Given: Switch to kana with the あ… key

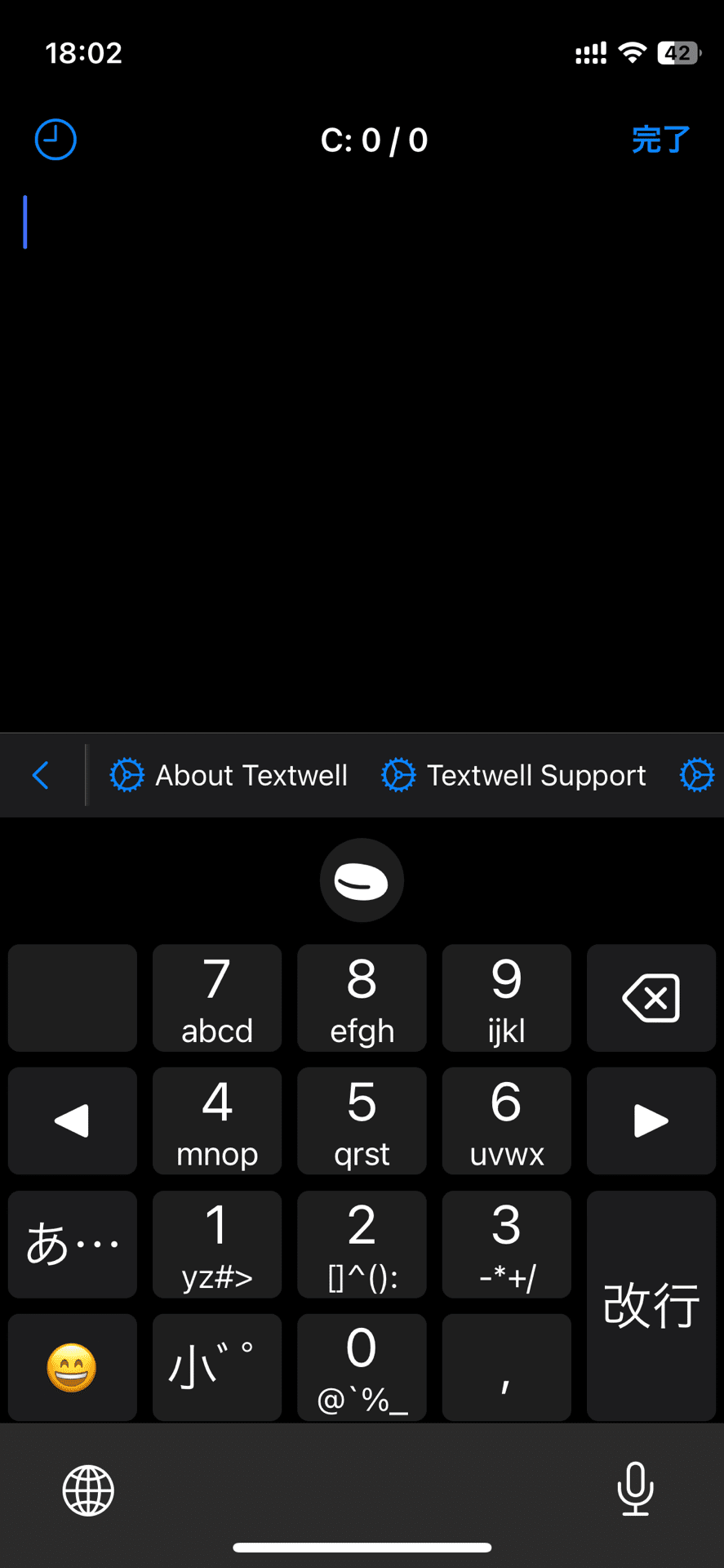Looking at the screenshot, I should (x=73, y=1245).
